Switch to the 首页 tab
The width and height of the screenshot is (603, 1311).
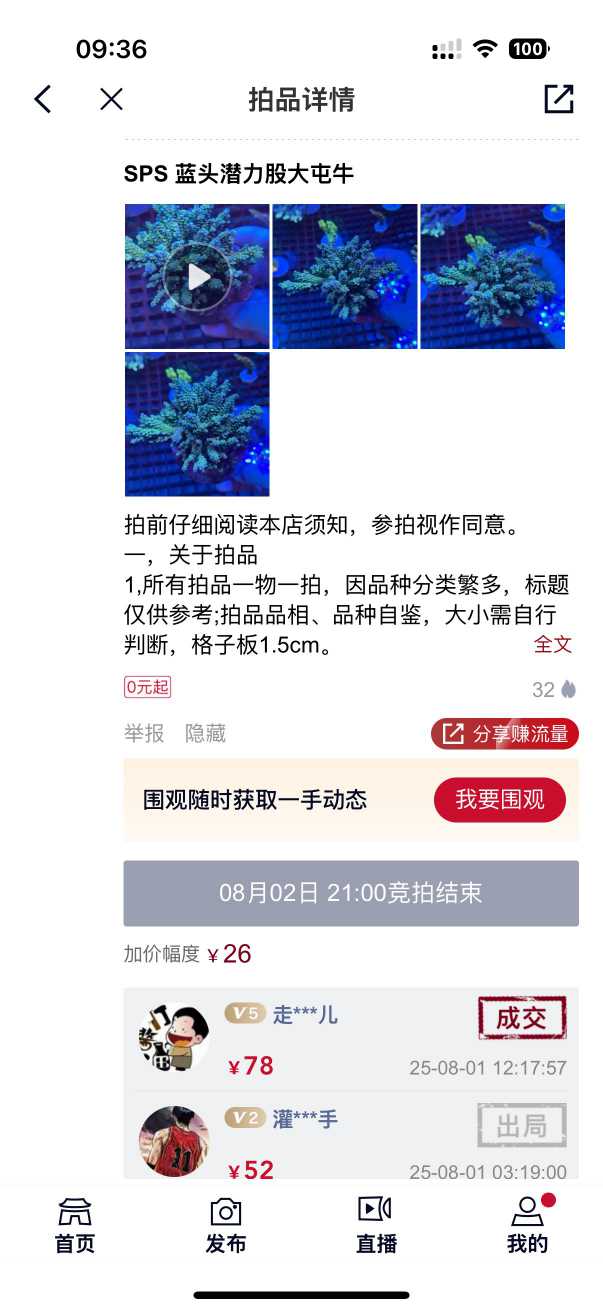pos(75,1225)
